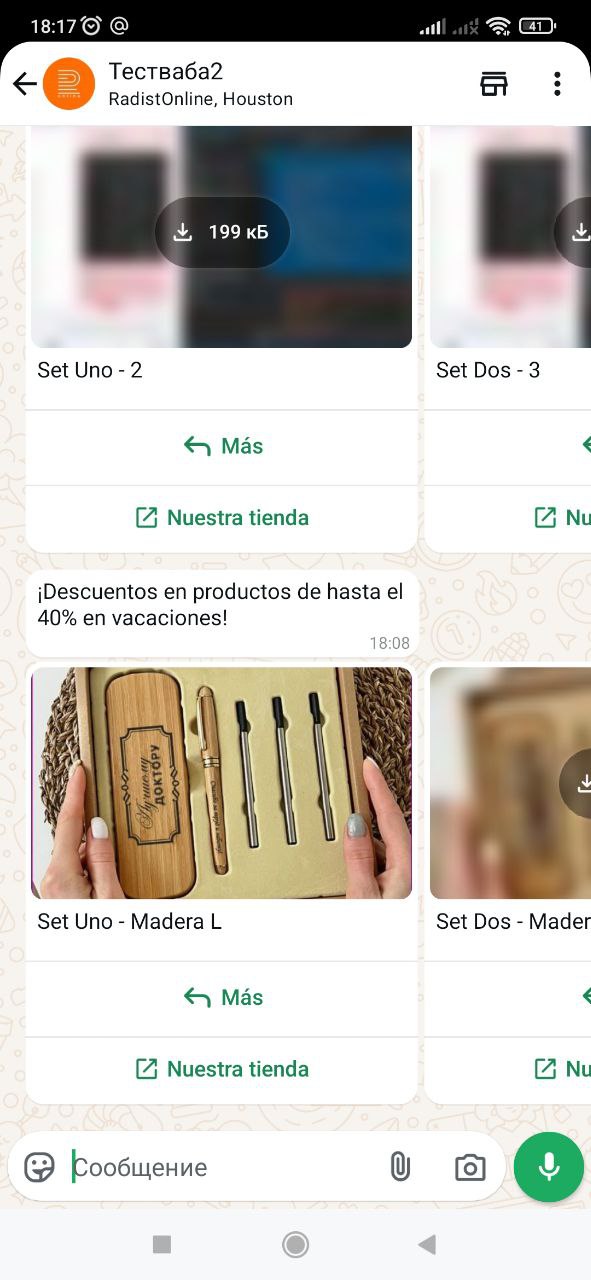Image resolution: width=591 pixels, height=1280 pixels.
Task: Download the 199 кБ image
Action: (x=222, y=232)
